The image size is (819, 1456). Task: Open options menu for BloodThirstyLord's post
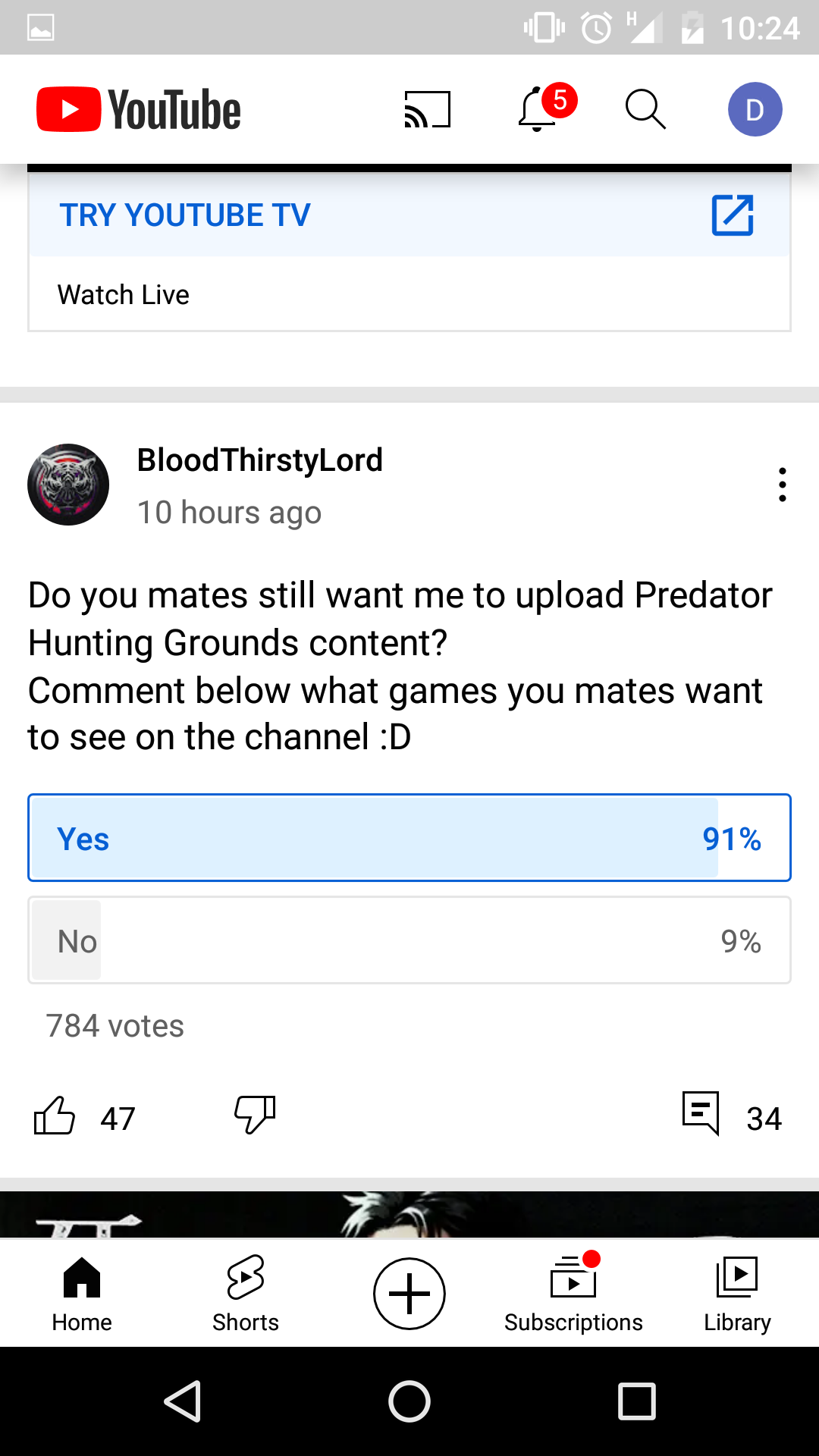point(782,485)
